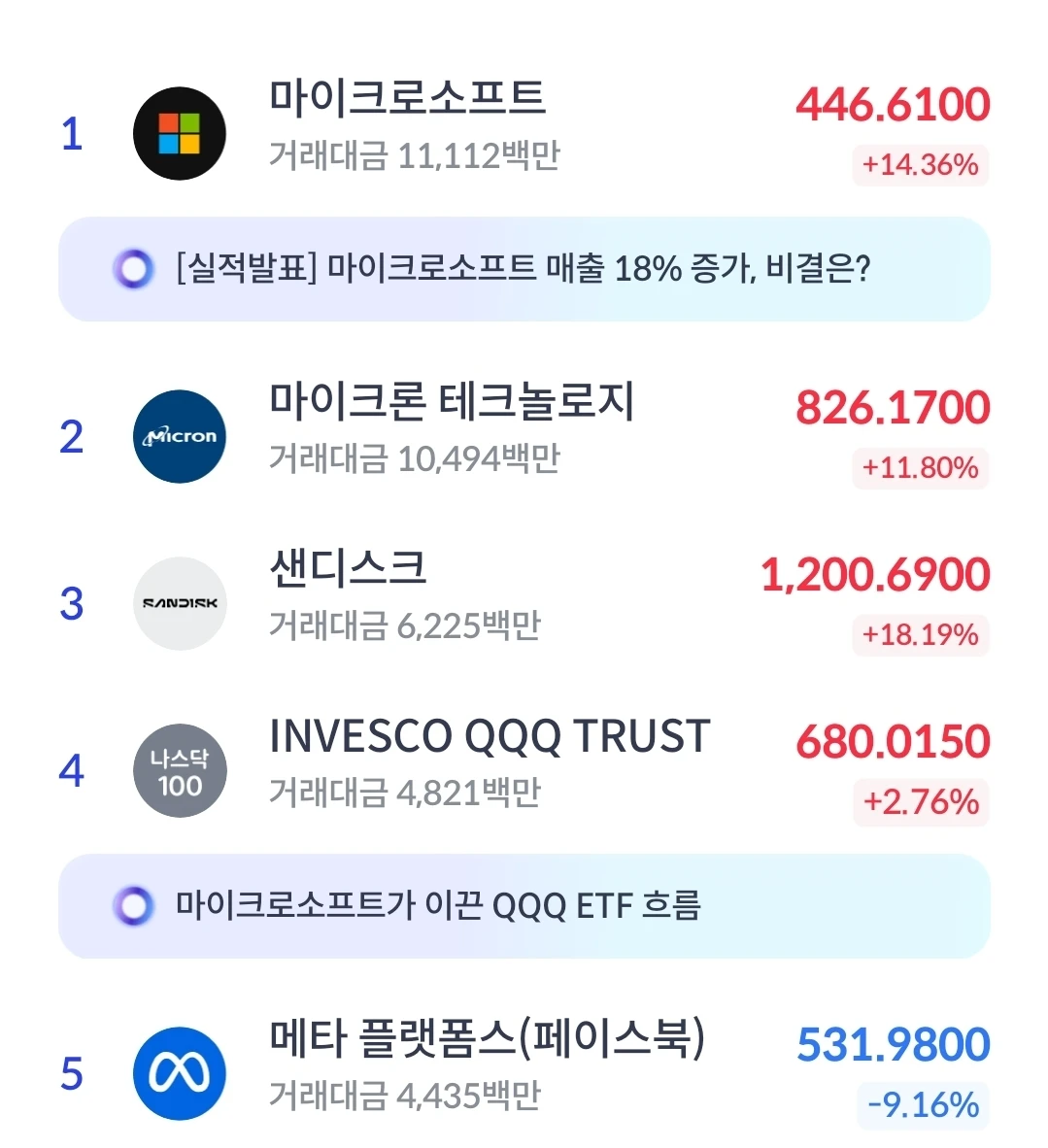1048x1148 pixels.
Task: Open the 메타 플랫폼스(페이스북) stock row
Action: pos(524,1073)
